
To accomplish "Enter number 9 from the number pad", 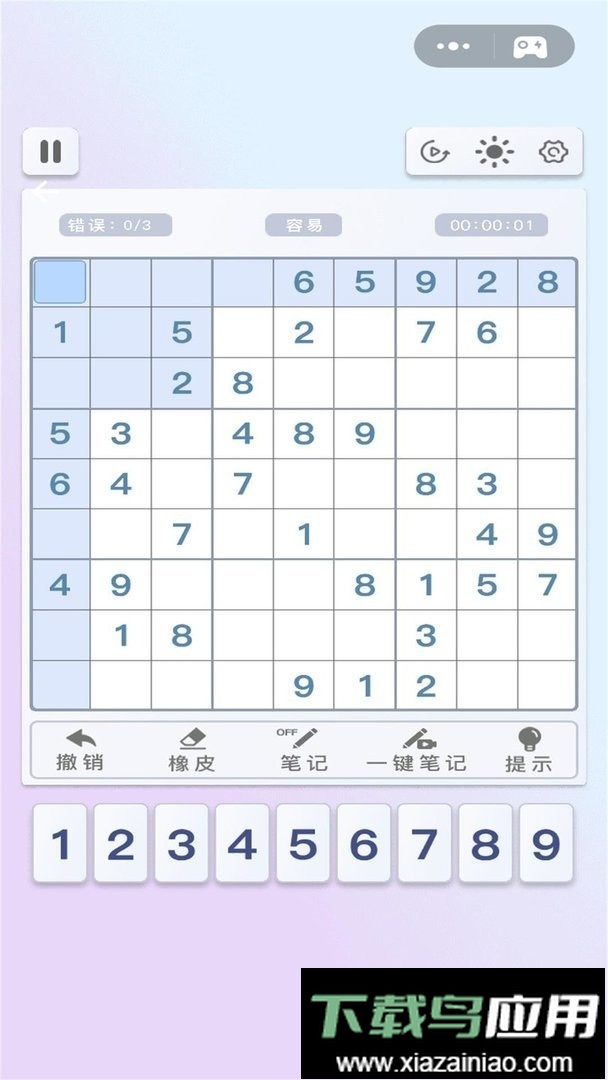I will pyautogui.click(x=546, y=844).
